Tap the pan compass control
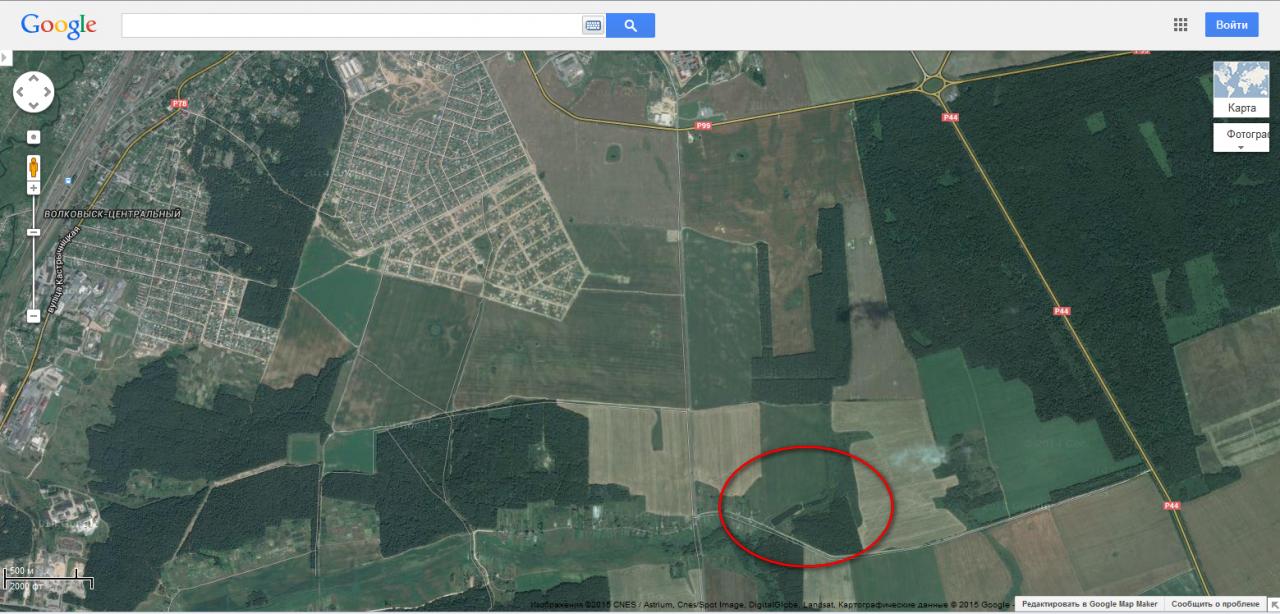This screenshot has height=614, width=1280. click(x=33, y=92)
